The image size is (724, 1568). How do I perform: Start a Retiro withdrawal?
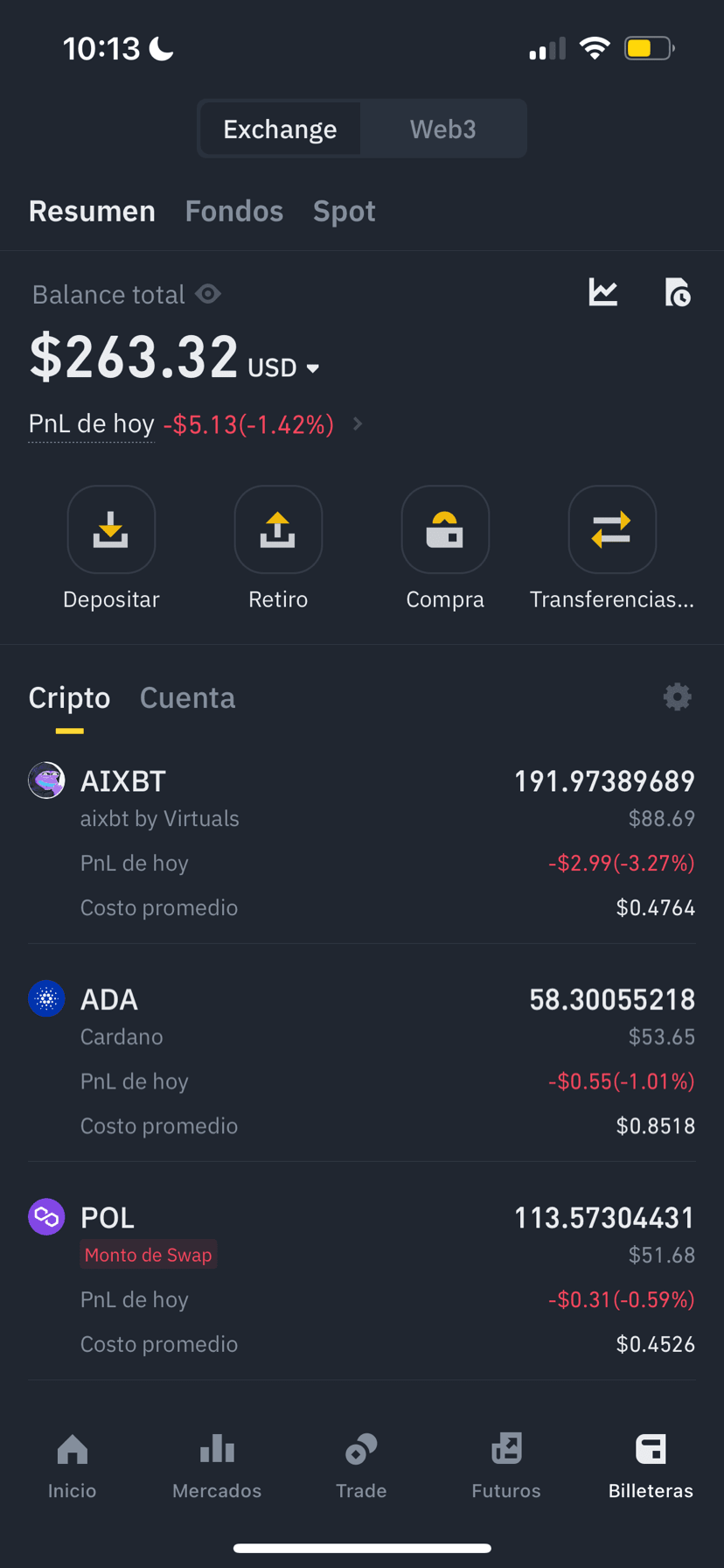pyautogui.click(x=278, y=549)
